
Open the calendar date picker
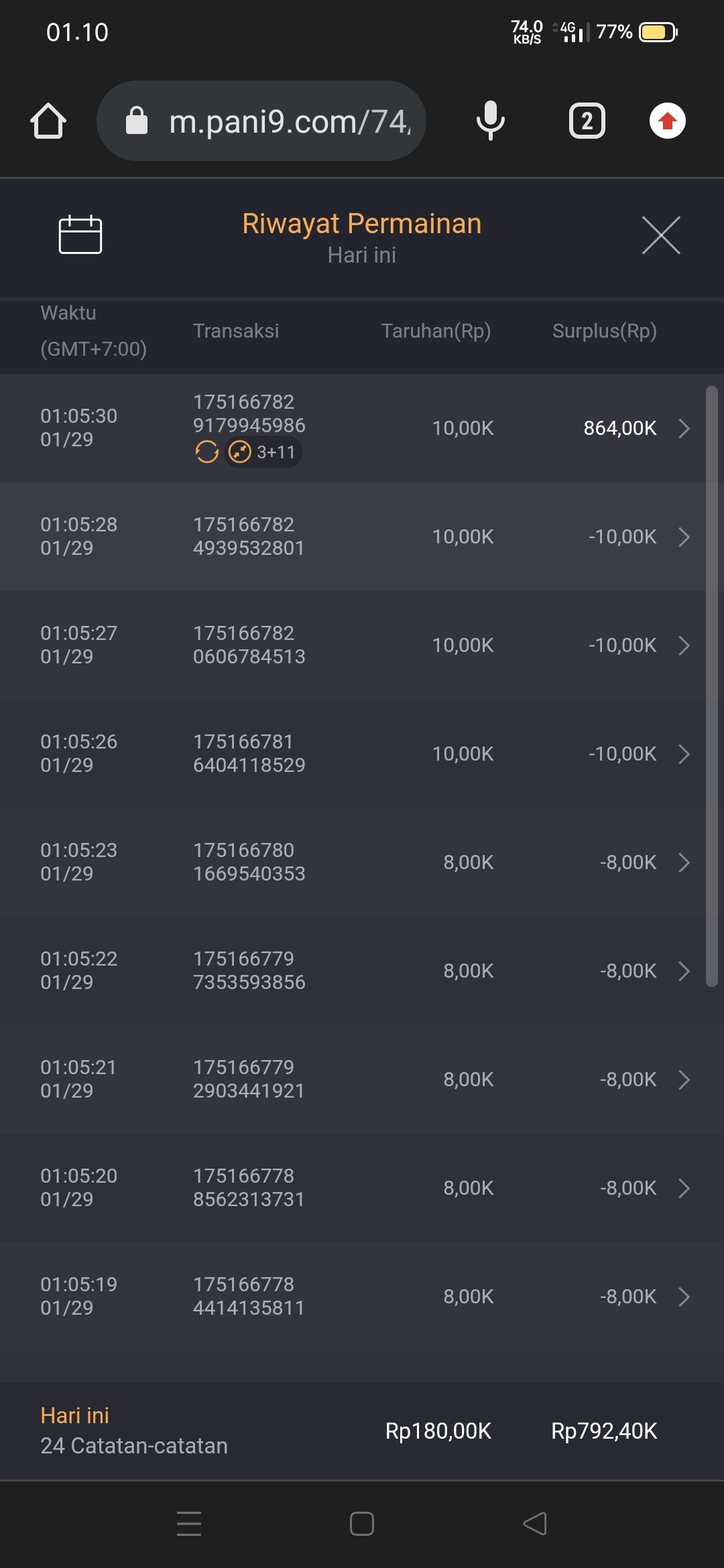80,235
